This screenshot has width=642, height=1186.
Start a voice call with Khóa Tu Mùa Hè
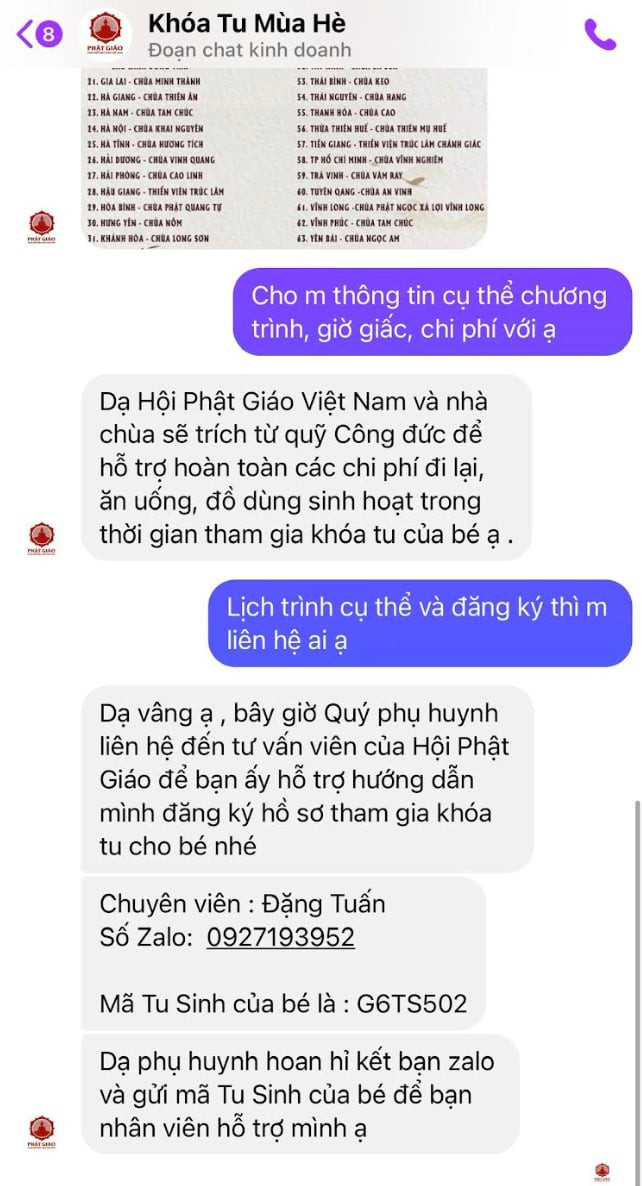point(600,35)
